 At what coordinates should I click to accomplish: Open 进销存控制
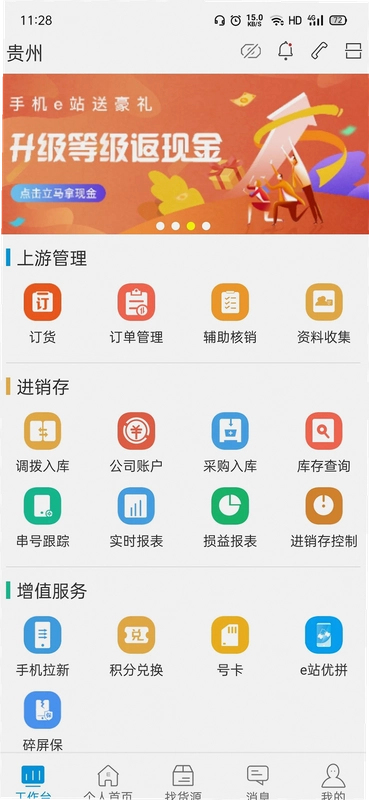click(x=324, y=517)
